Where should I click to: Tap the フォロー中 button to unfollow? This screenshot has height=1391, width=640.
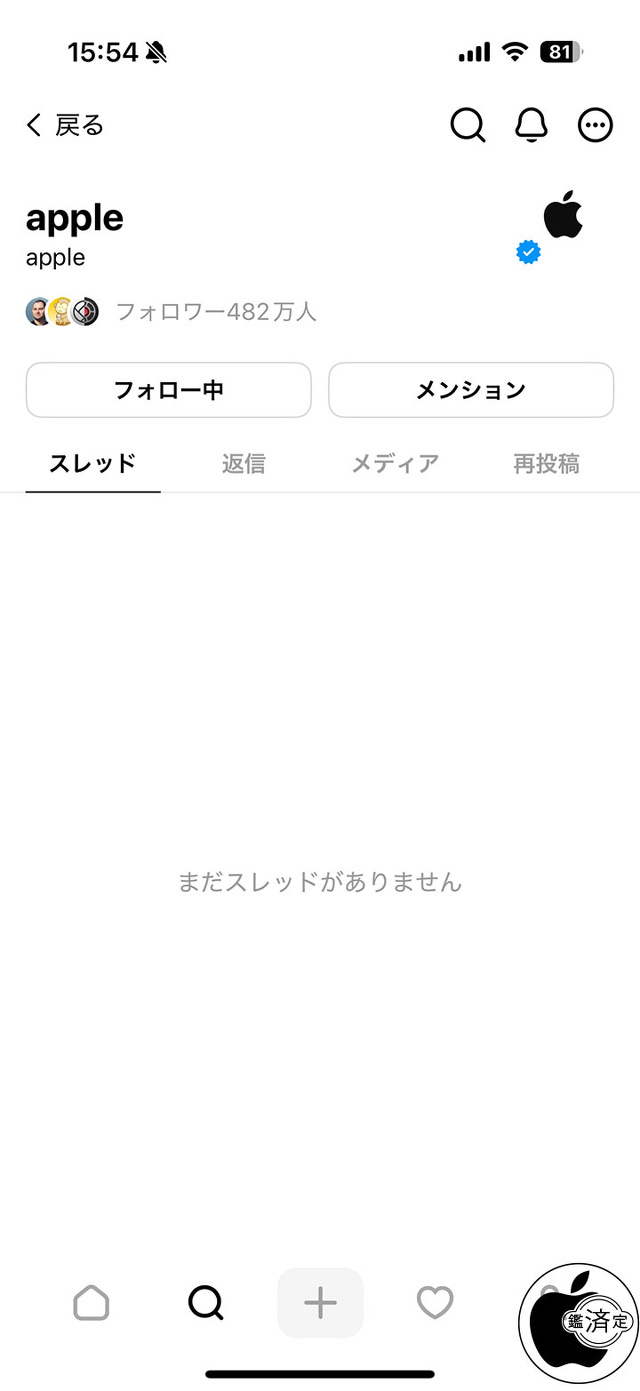click(168, 390)
